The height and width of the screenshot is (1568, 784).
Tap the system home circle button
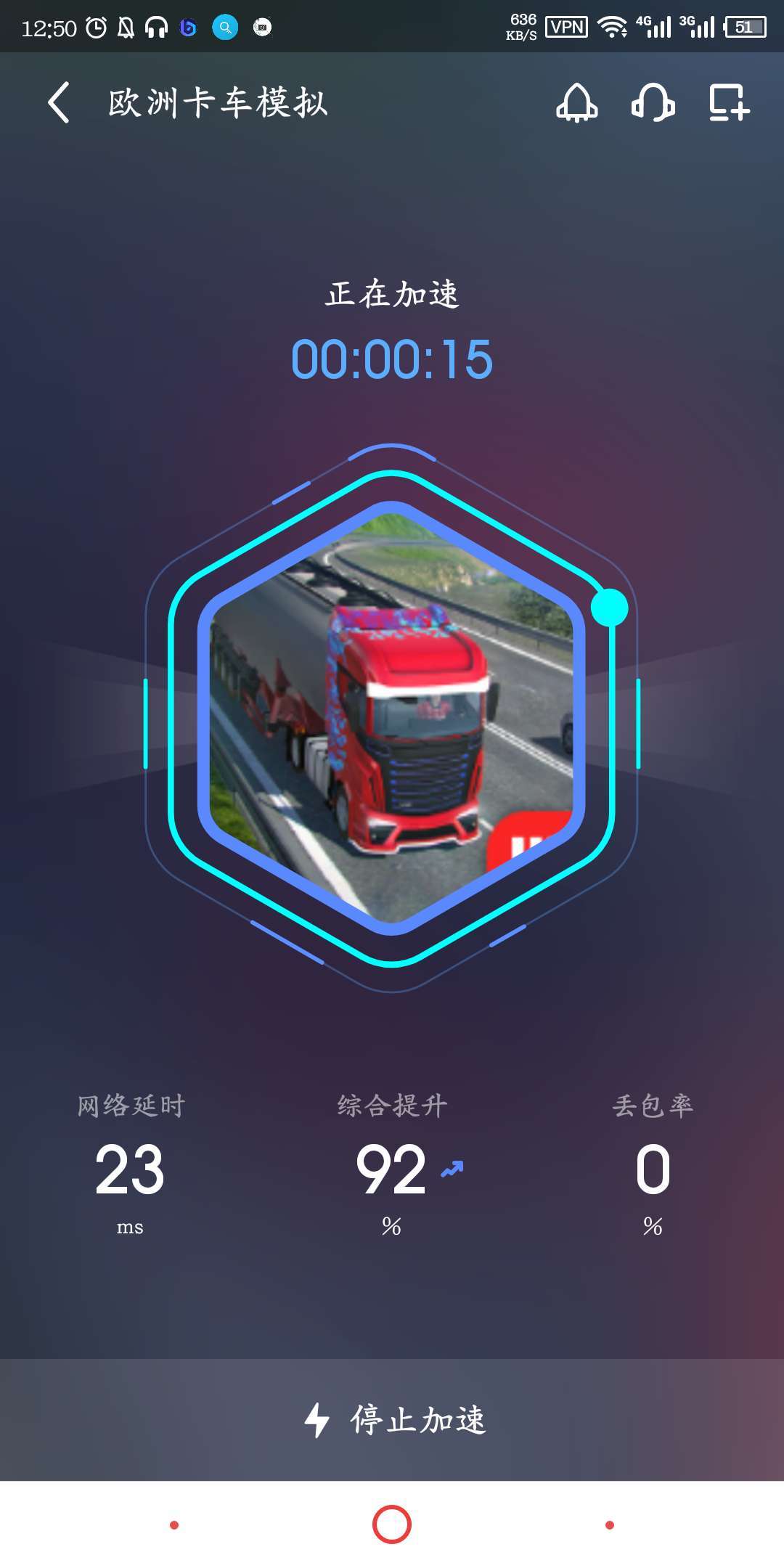click(392, 1524)
